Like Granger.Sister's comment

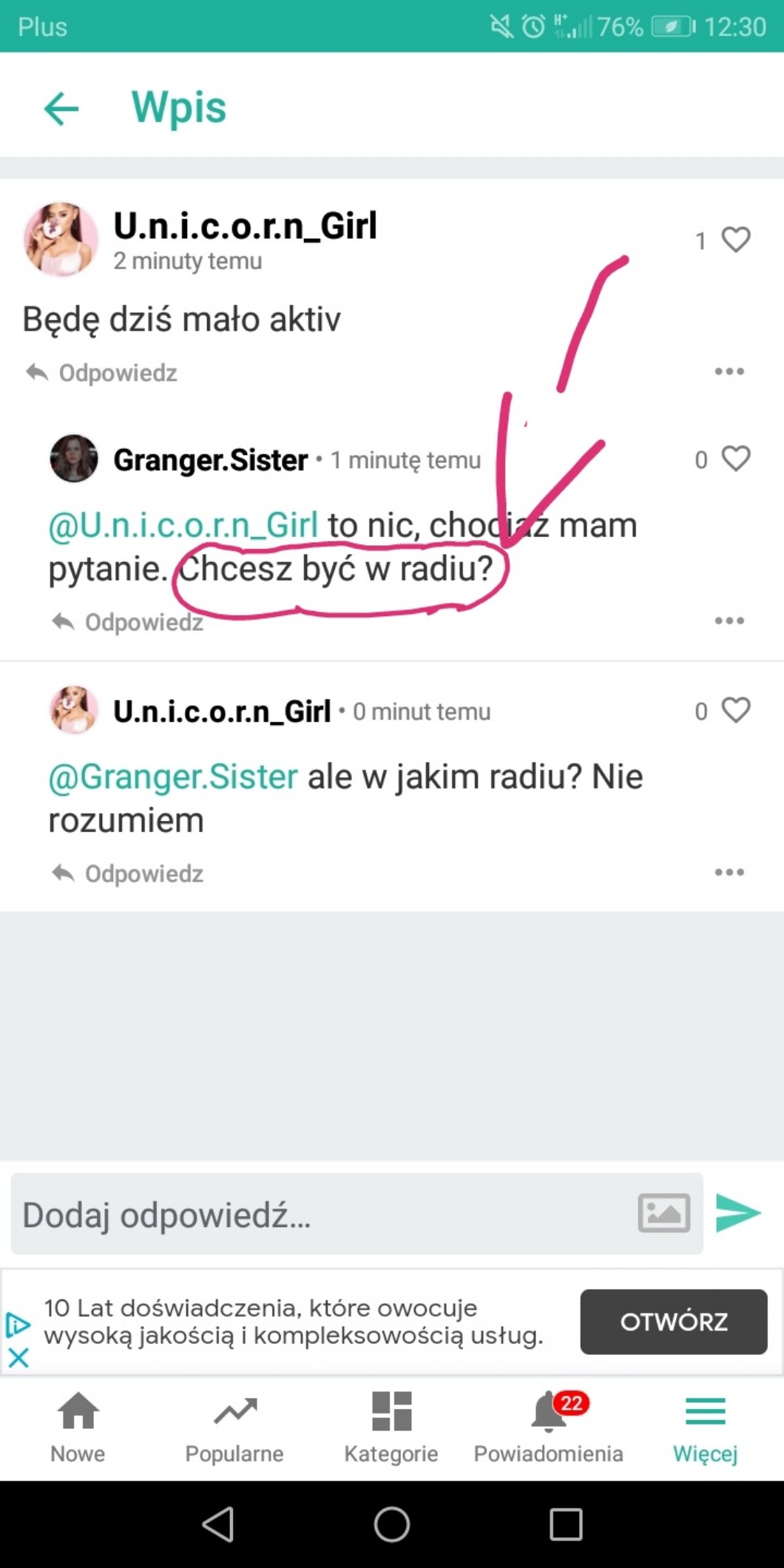[735, 459]
